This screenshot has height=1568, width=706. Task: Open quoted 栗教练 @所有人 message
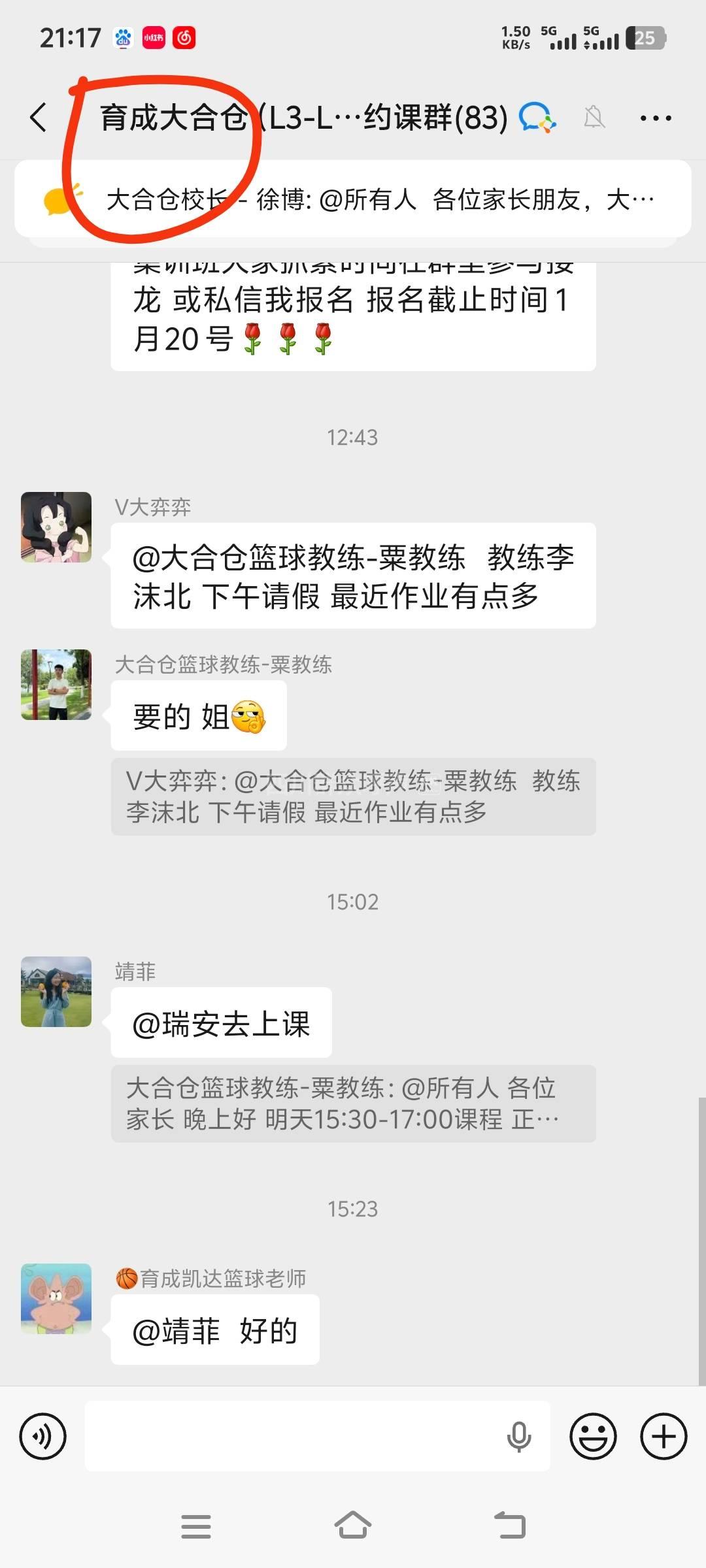353,1103
